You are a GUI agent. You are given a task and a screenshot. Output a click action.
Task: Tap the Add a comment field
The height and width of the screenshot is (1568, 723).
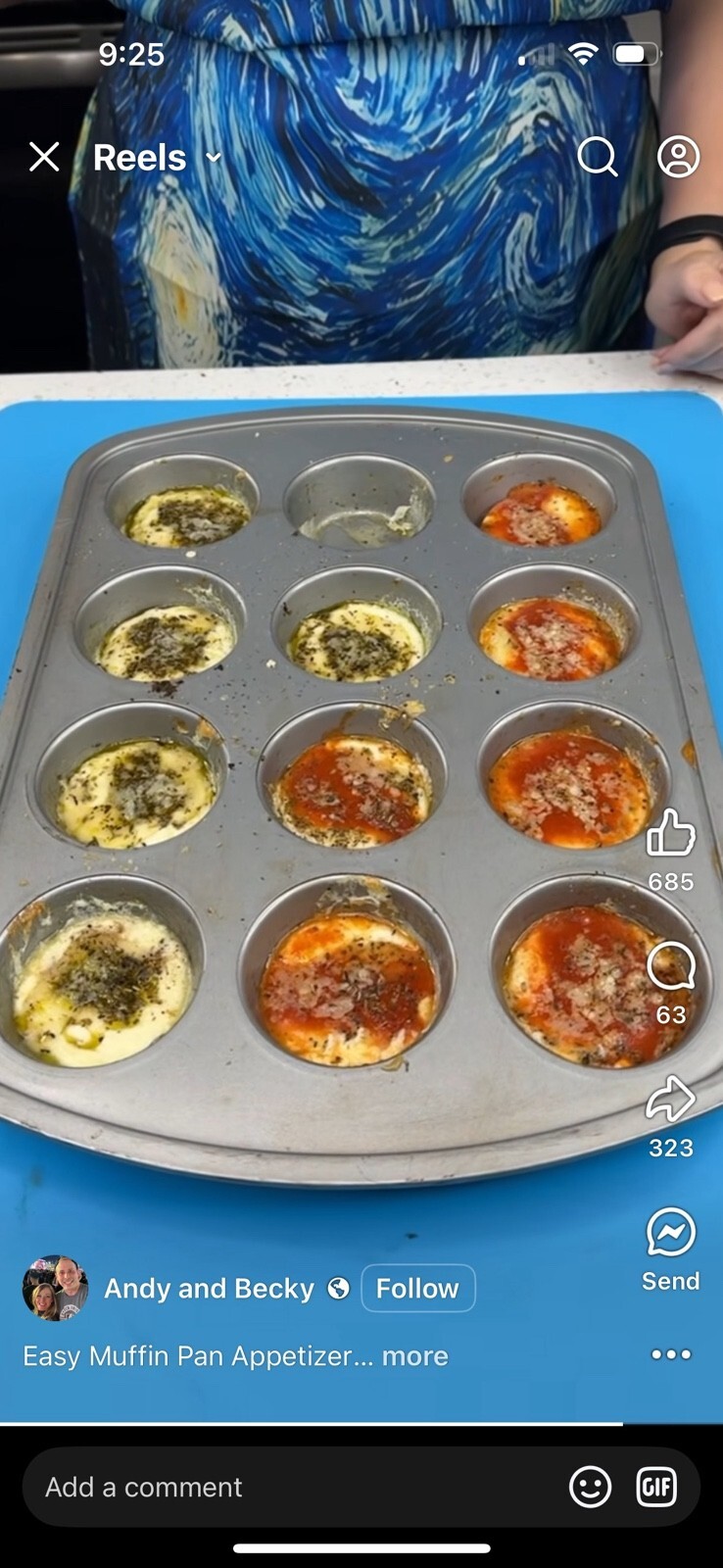pos(294,1487)
